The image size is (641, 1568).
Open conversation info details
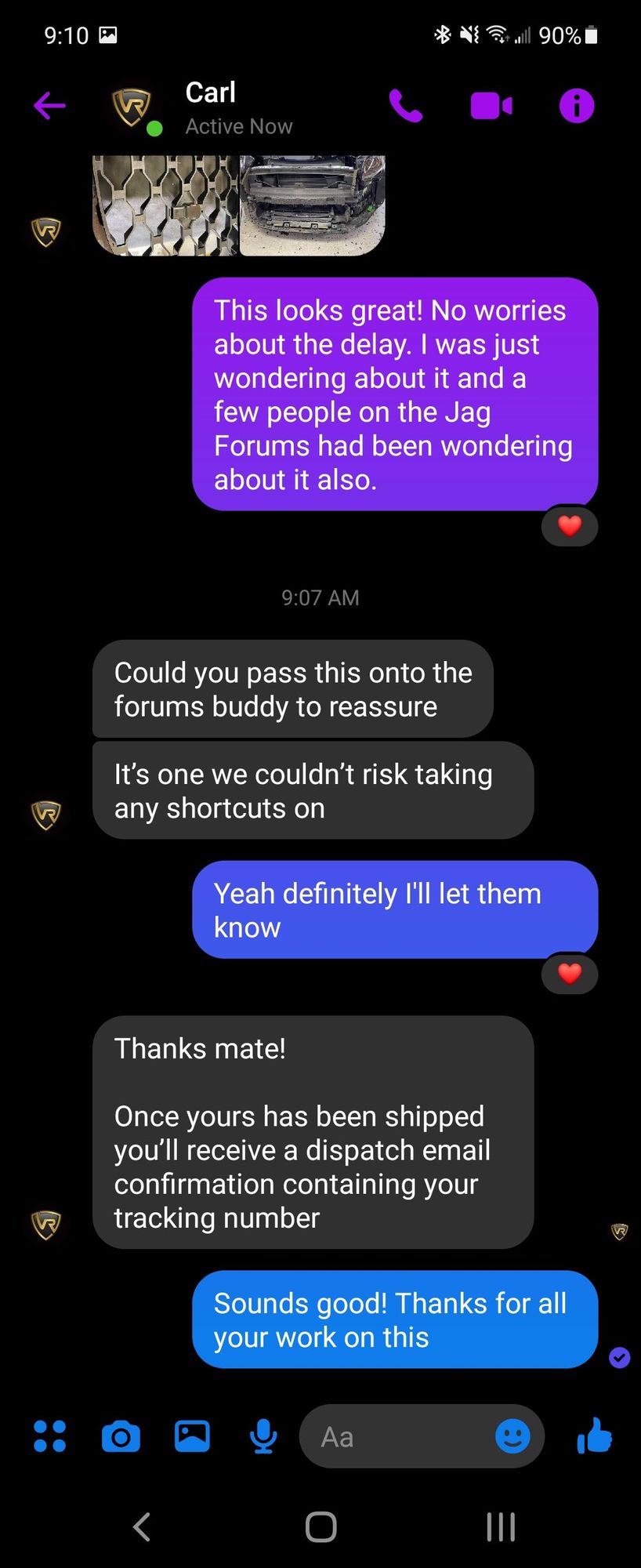click(x=577, y=106)
